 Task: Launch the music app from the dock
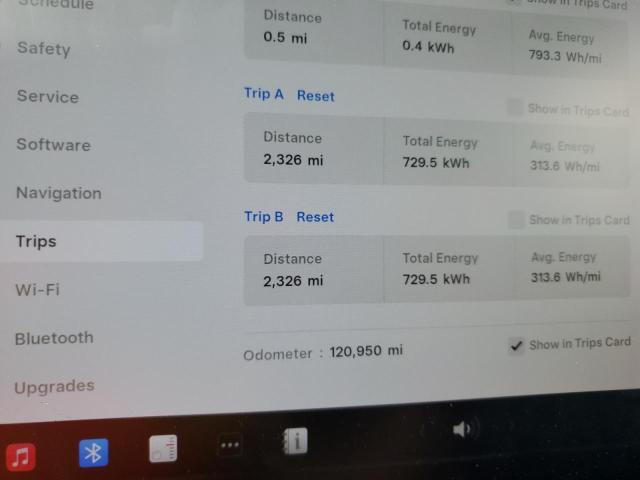(x=20, y=457)
